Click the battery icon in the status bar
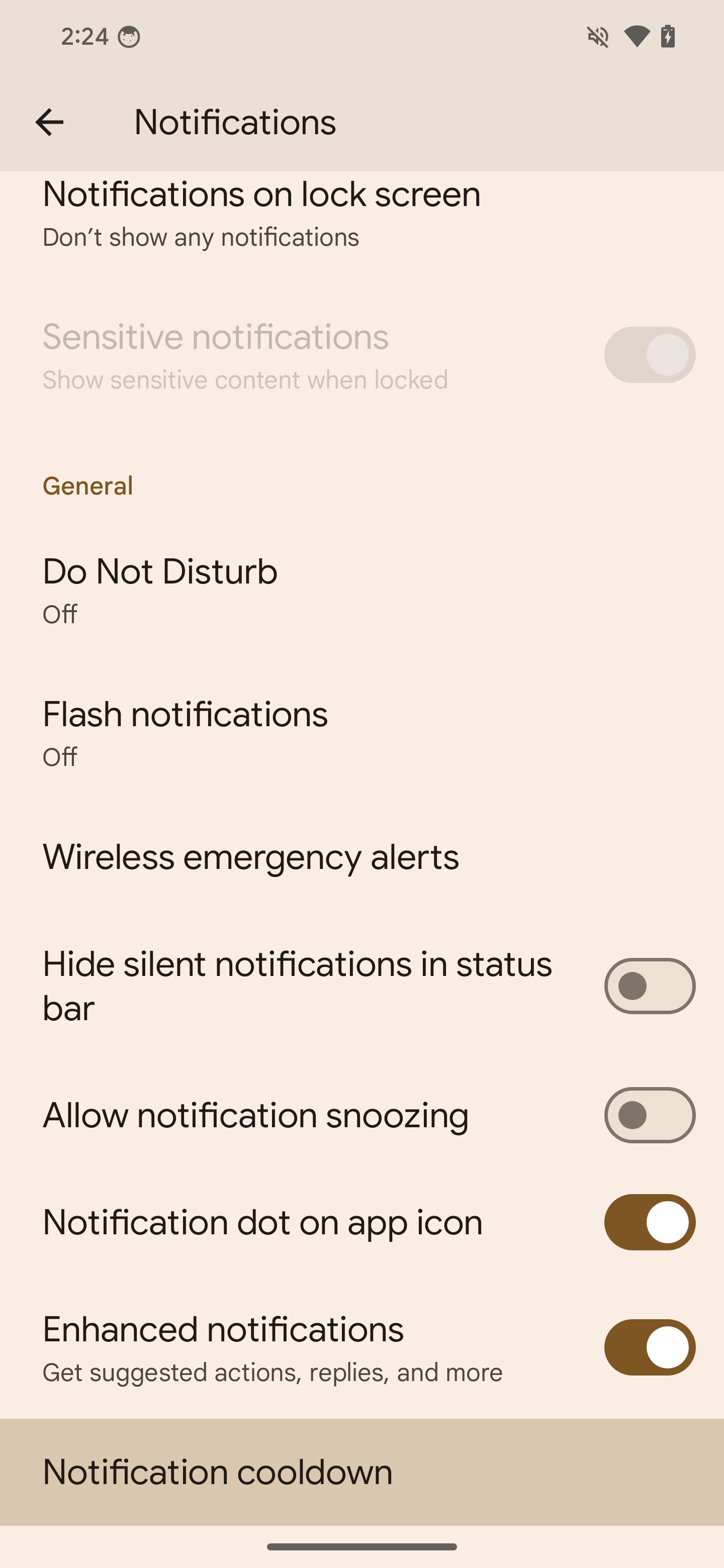The width and height of the screenshot is (724, 1568). coord(669,37)
